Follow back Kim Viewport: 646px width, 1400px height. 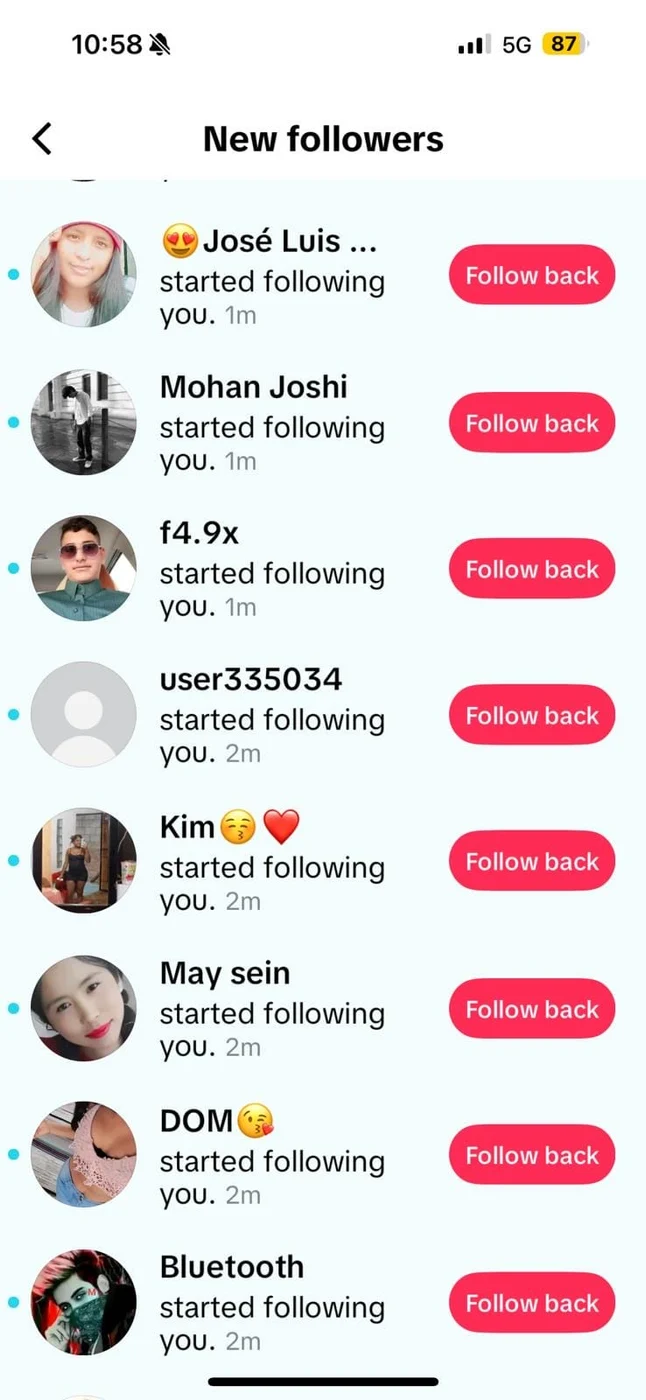click(531, 862)
